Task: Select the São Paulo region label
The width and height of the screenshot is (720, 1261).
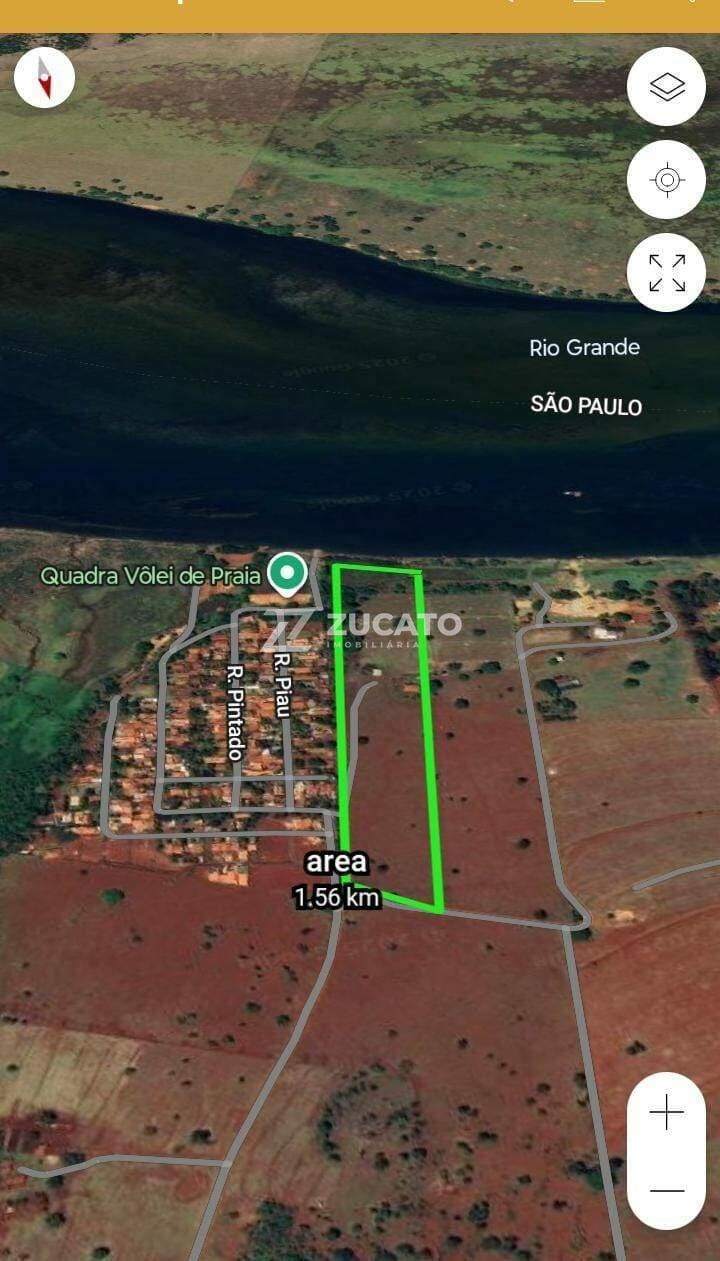Action: [587, 407]
